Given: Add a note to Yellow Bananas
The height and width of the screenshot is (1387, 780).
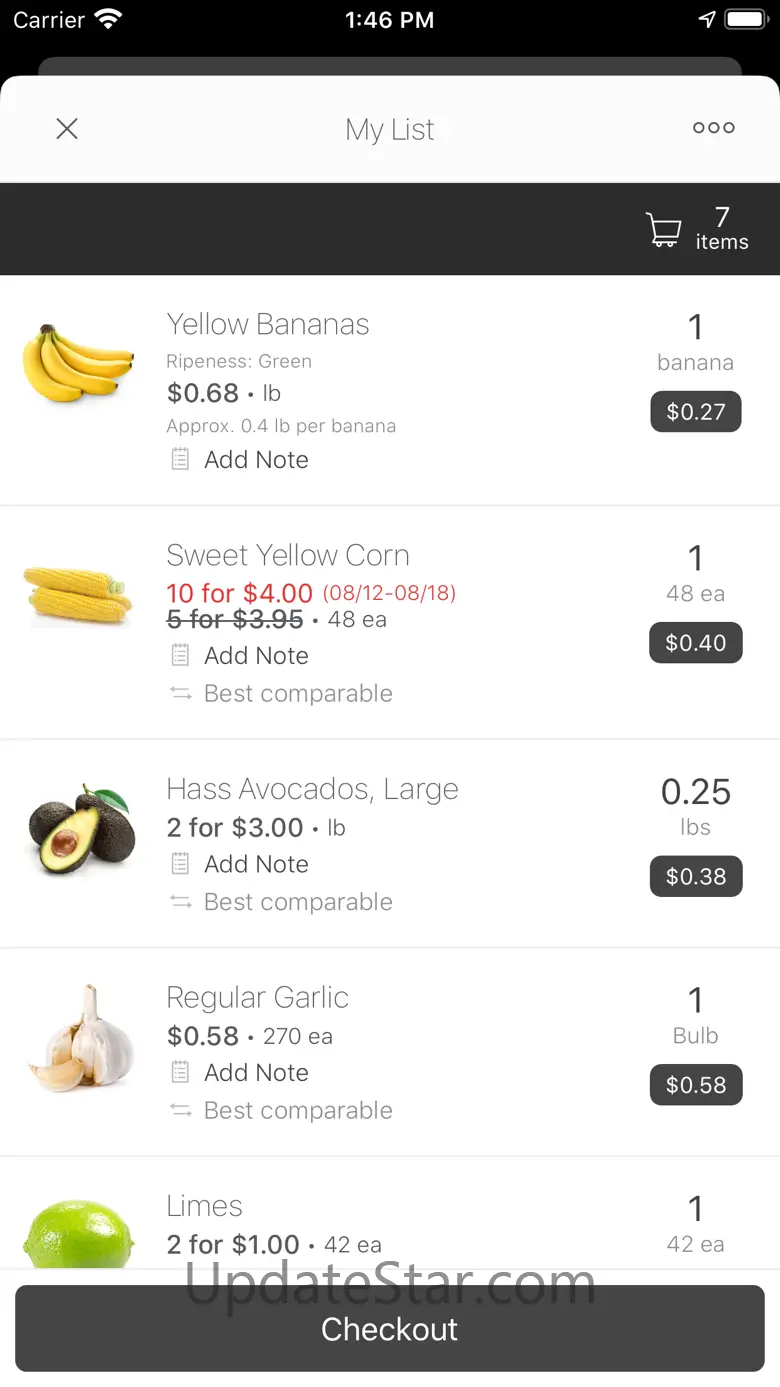Looking at the screenshot, I should [255, 460].
